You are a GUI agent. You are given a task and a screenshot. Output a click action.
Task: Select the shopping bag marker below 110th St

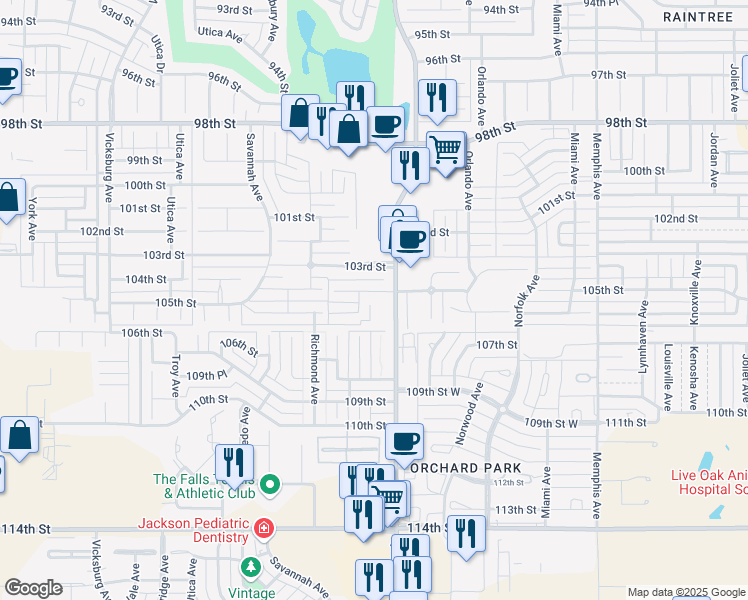coord(20,435)
